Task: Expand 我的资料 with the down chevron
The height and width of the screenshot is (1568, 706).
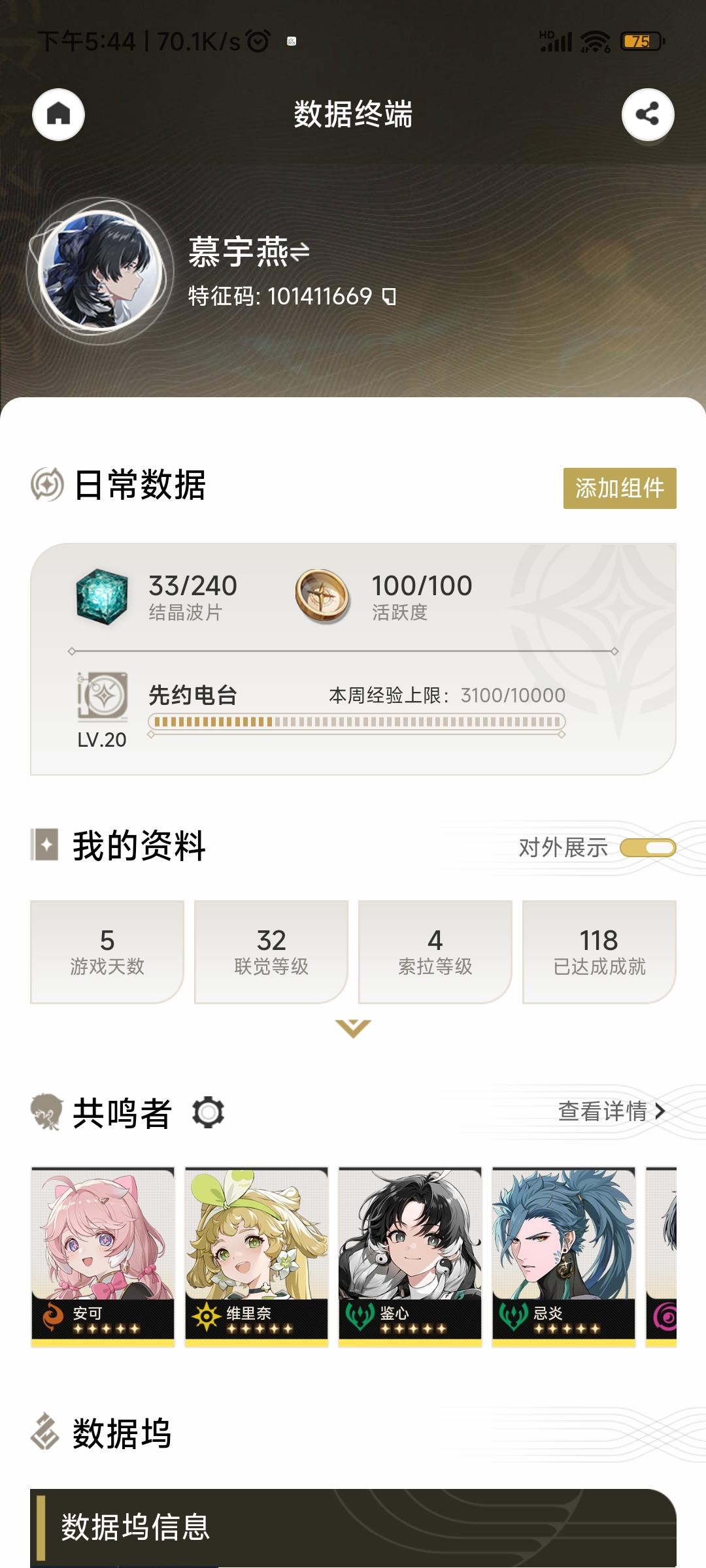Action: coord(353,1026)
